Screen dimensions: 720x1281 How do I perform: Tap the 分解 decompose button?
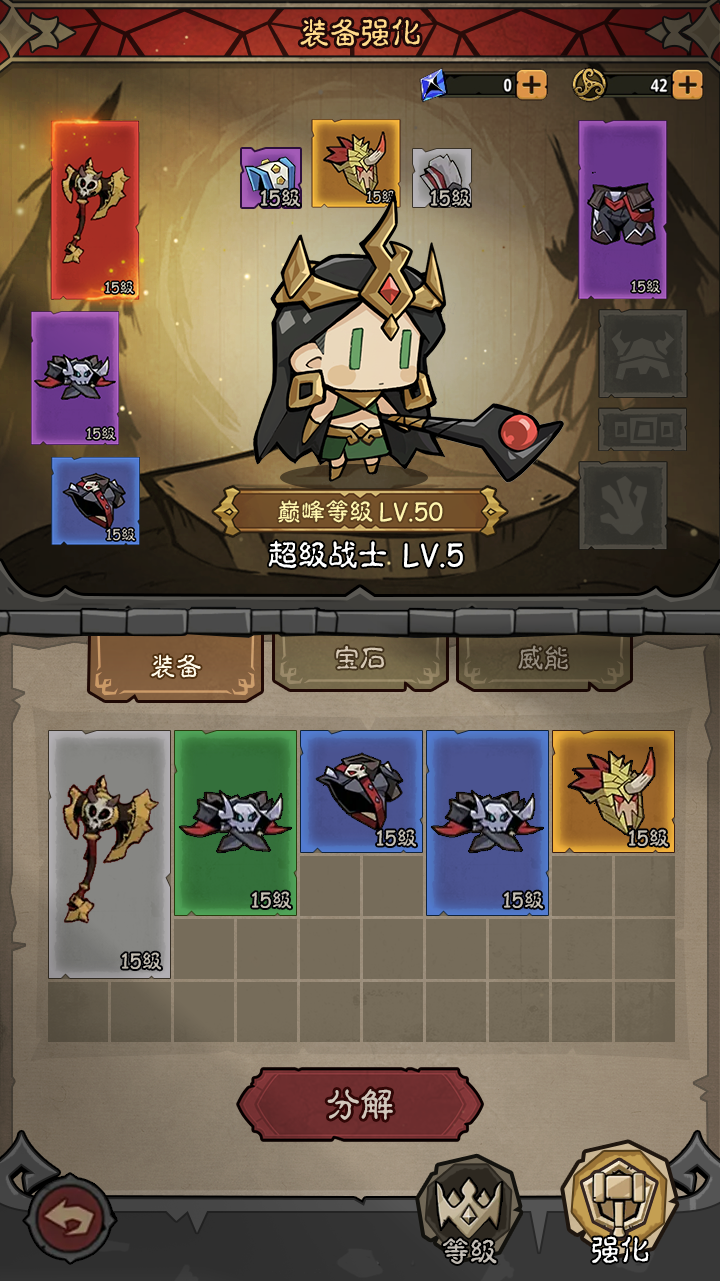click(x=360, y=1105)
